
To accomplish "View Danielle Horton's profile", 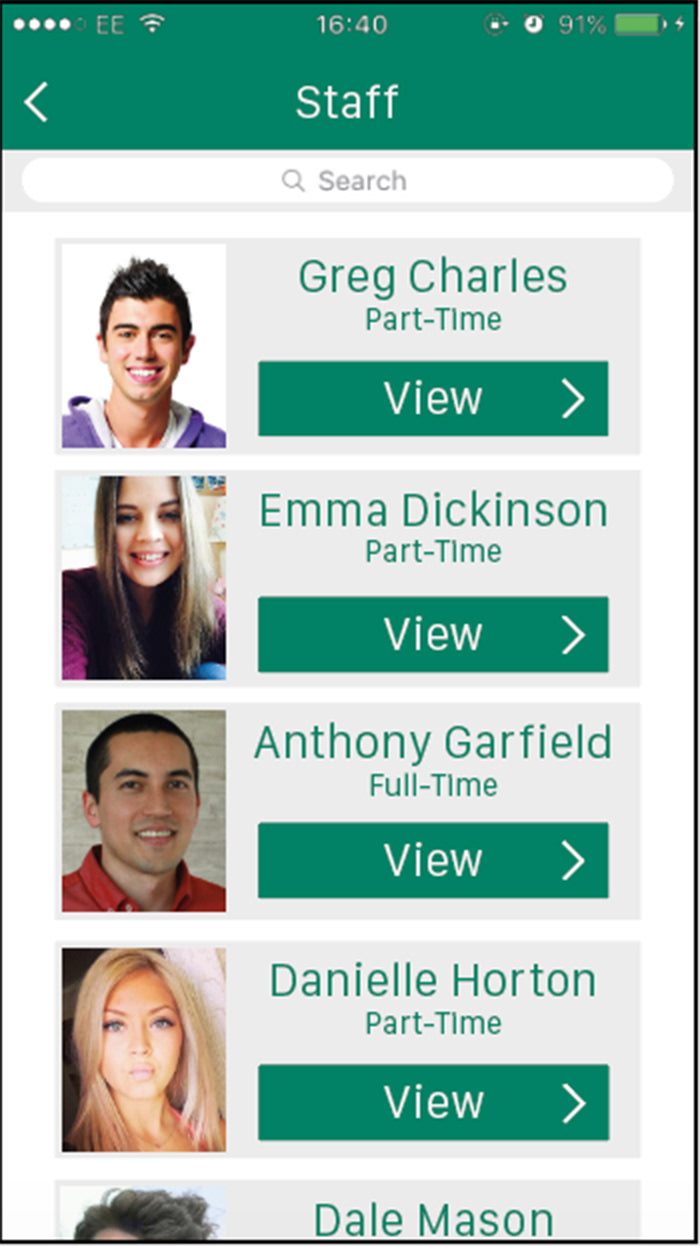I will point(433,1102).
